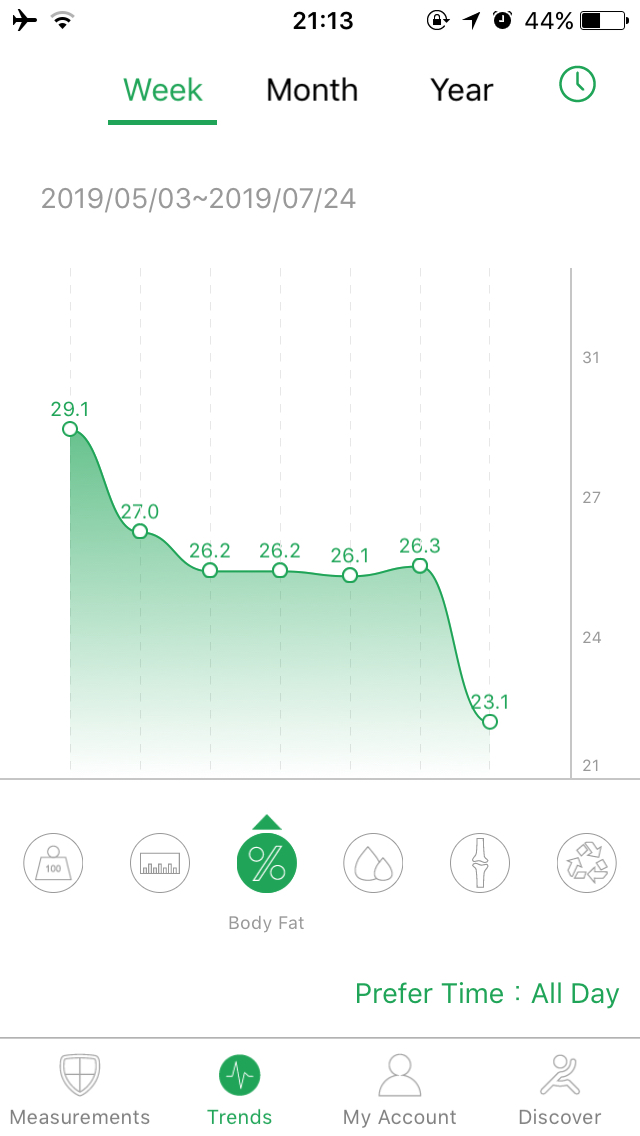This screenshot has height=1136, width=640.
Task: Select the recycle arrows metabolism icon
Action: click(x=587, y=863)
